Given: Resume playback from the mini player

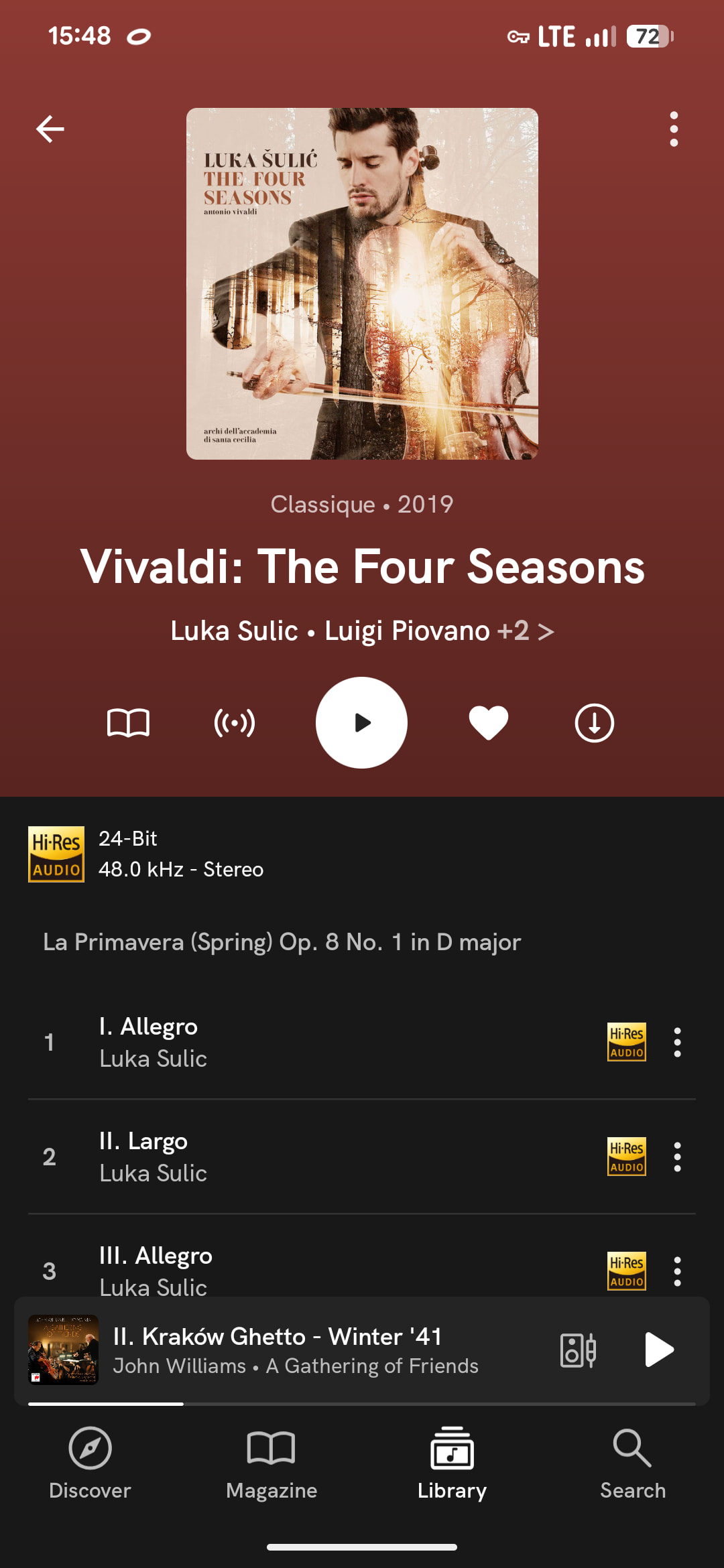Looking at the screenshot, I should tap(658, 1350).
